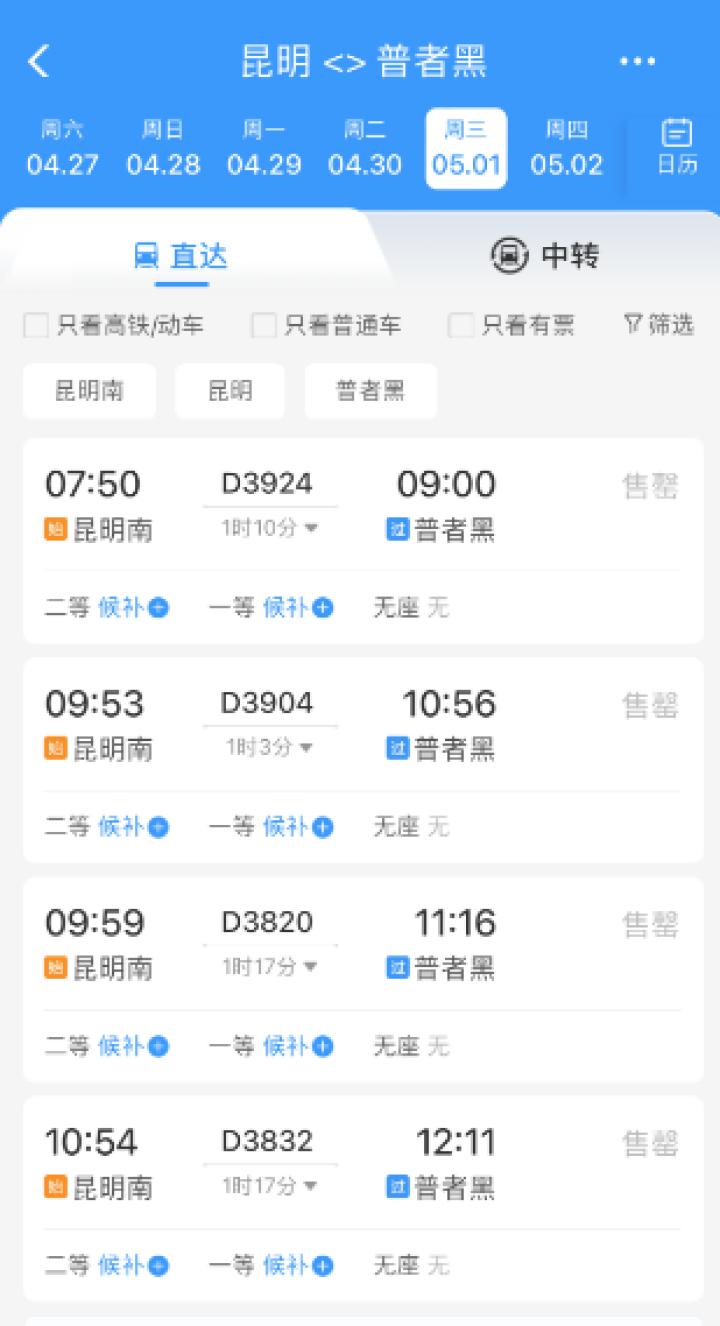Click the 中转 transfer icon
The width and height of the screenshot is (720, 1326).
tap(511, 255)
